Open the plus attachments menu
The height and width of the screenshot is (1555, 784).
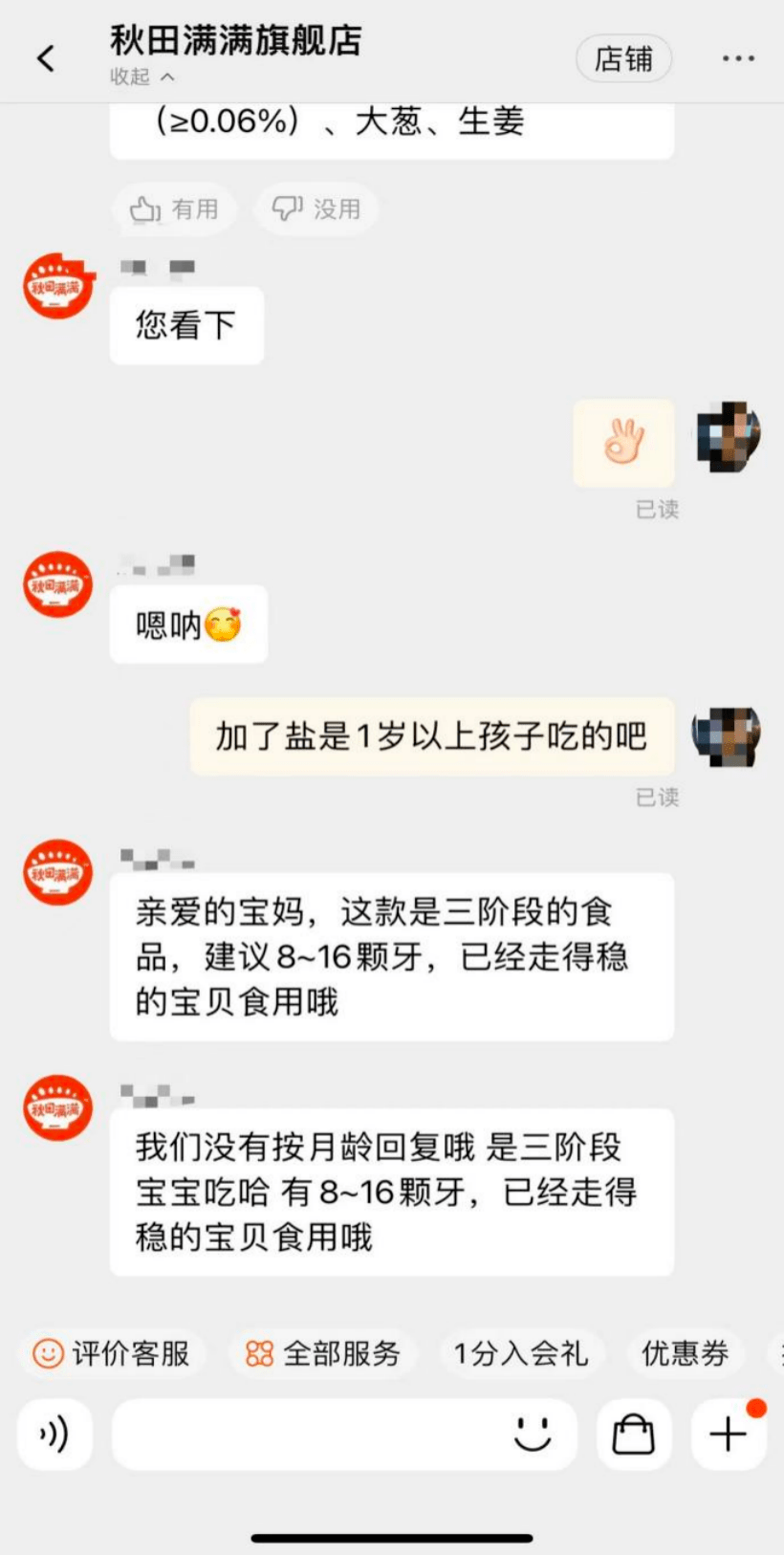[729, 1435]
